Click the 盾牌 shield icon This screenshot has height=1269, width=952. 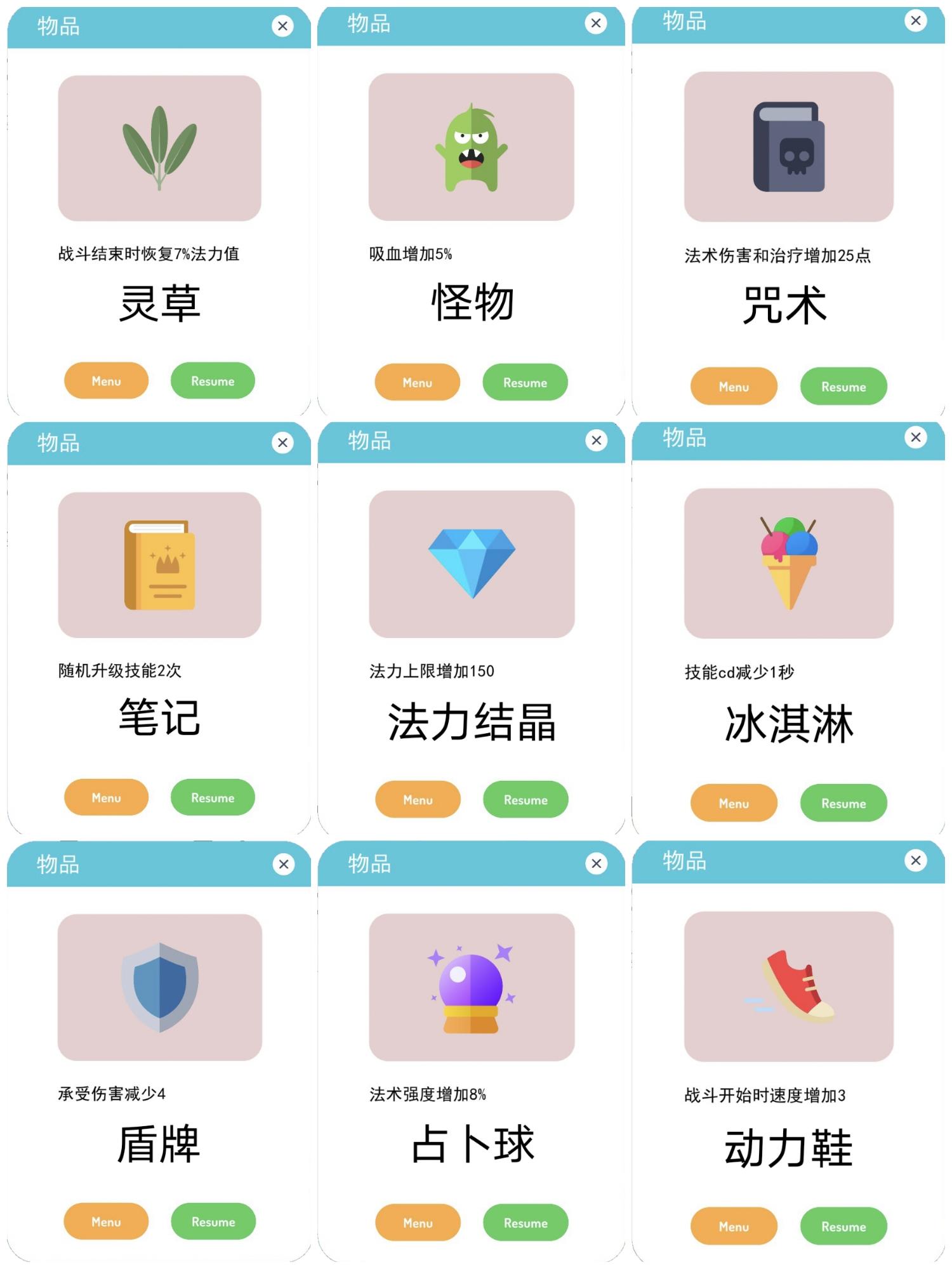(x=159, y=987)
